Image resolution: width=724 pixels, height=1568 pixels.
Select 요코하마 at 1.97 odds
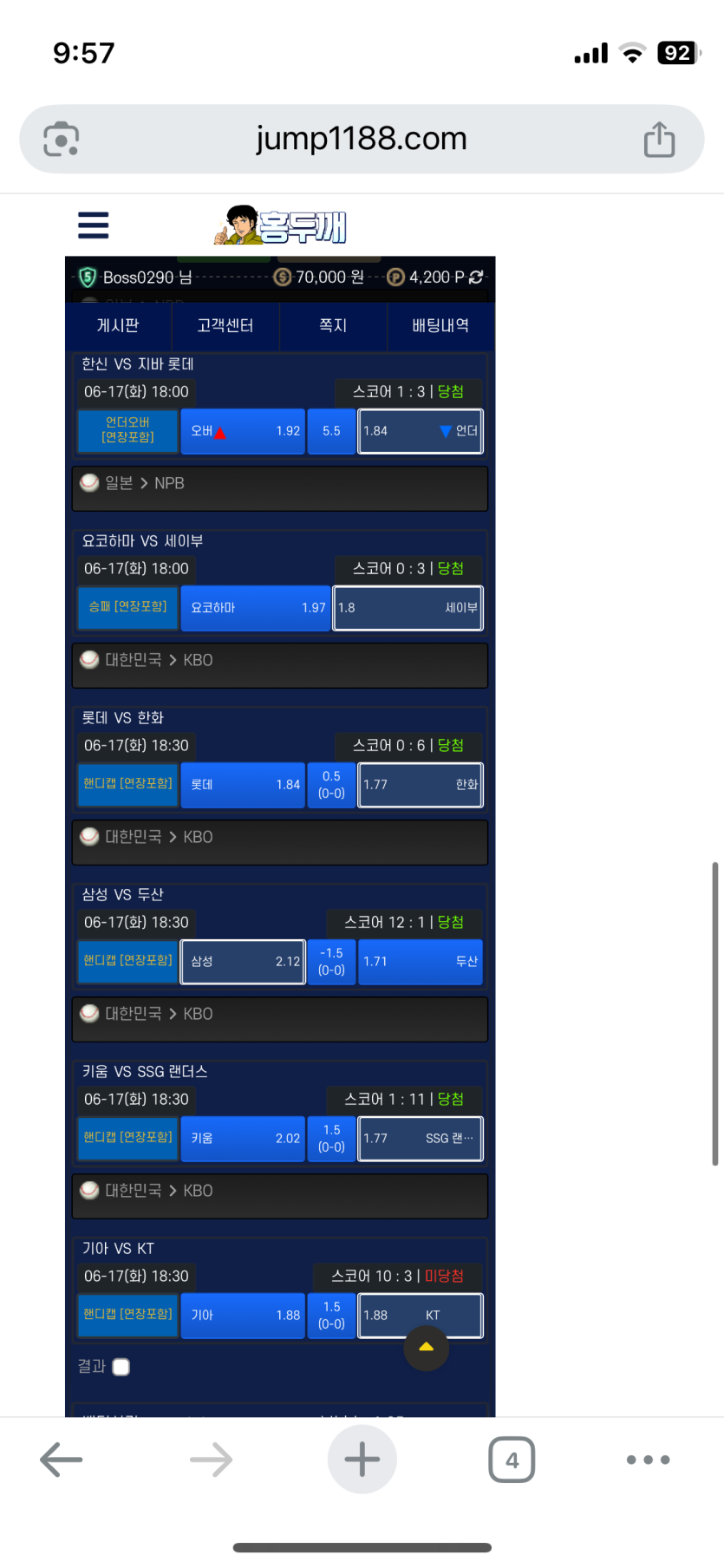256,608
